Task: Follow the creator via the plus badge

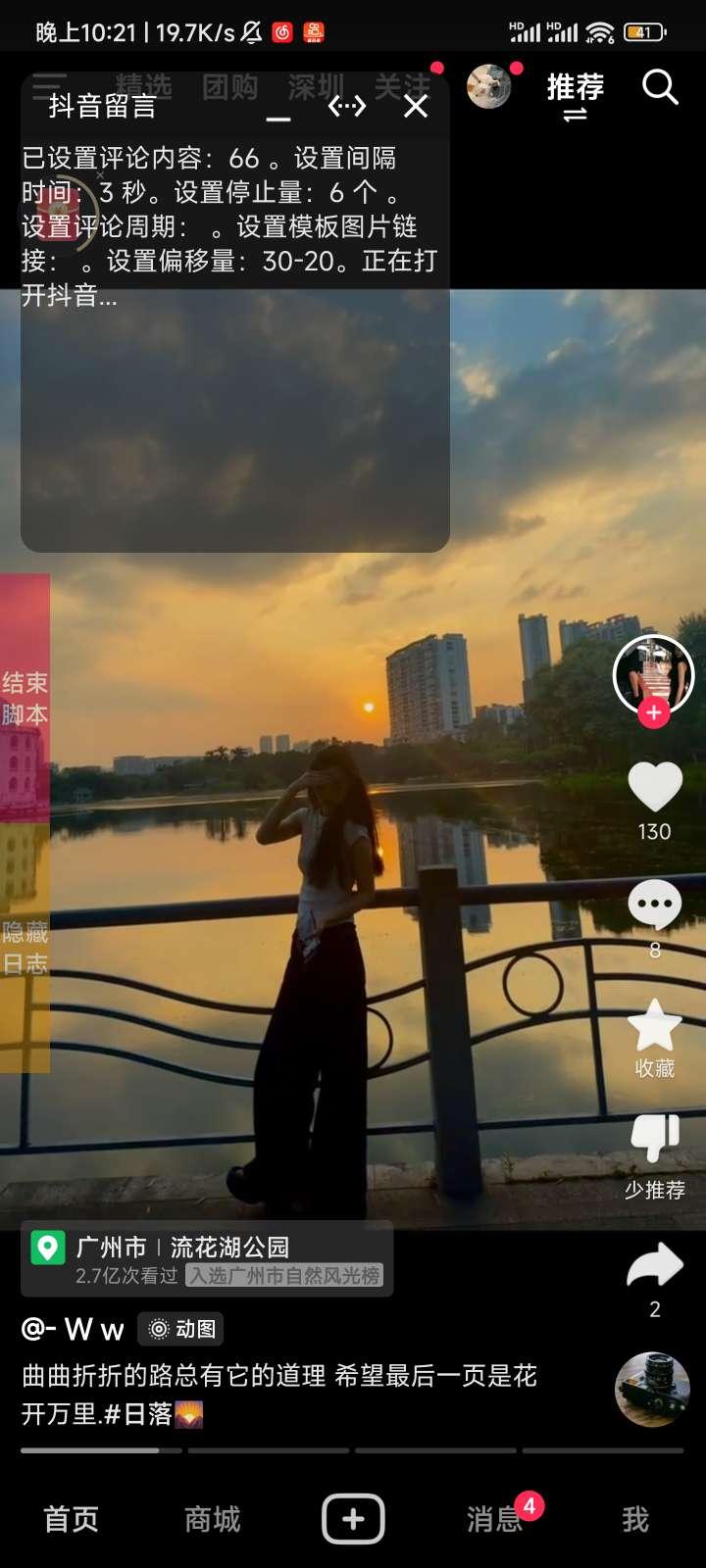Action: tap(653, 714)
